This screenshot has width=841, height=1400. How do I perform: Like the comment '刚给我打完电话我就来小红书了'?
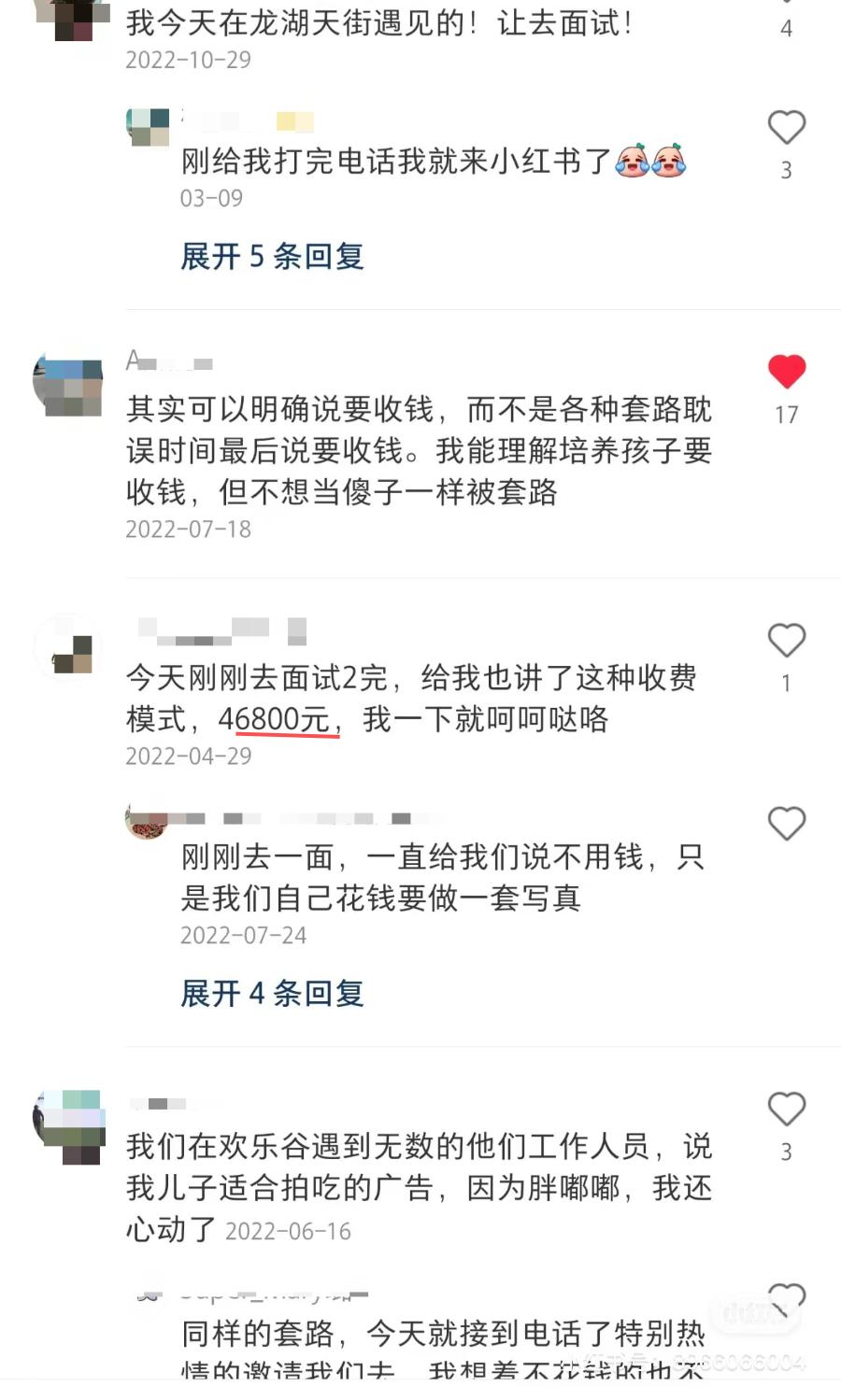tap(786, 128)
